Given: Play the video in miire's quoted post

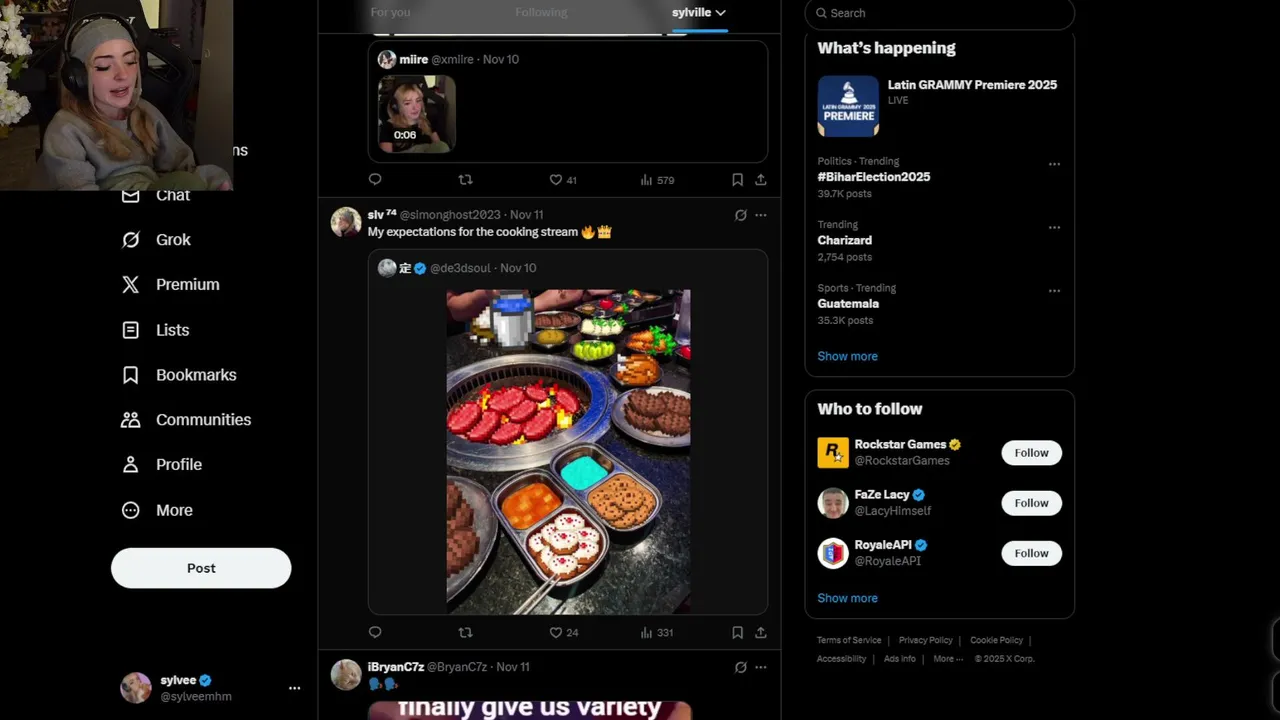Looking at the screenshot, I should click(x=416, y=113).
